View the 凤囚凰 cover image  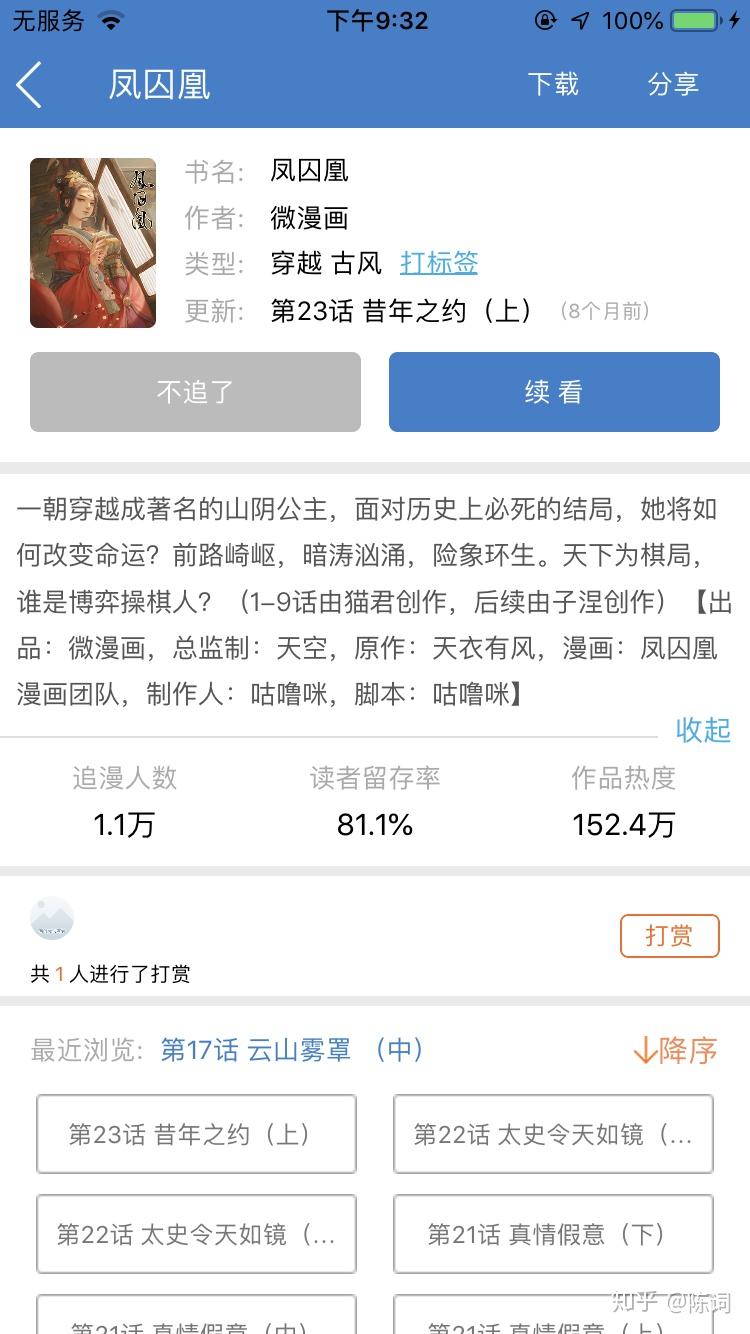93,243
